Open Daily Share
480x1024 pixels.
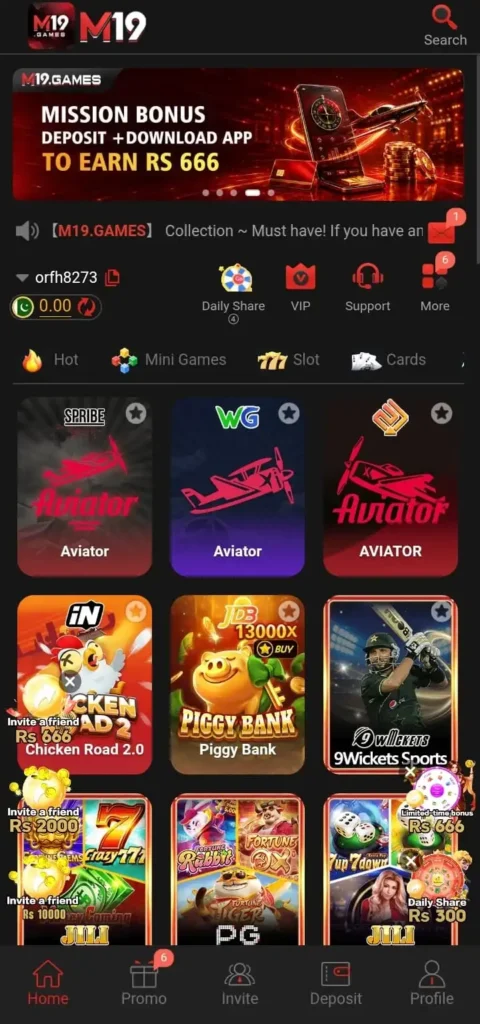233,289
